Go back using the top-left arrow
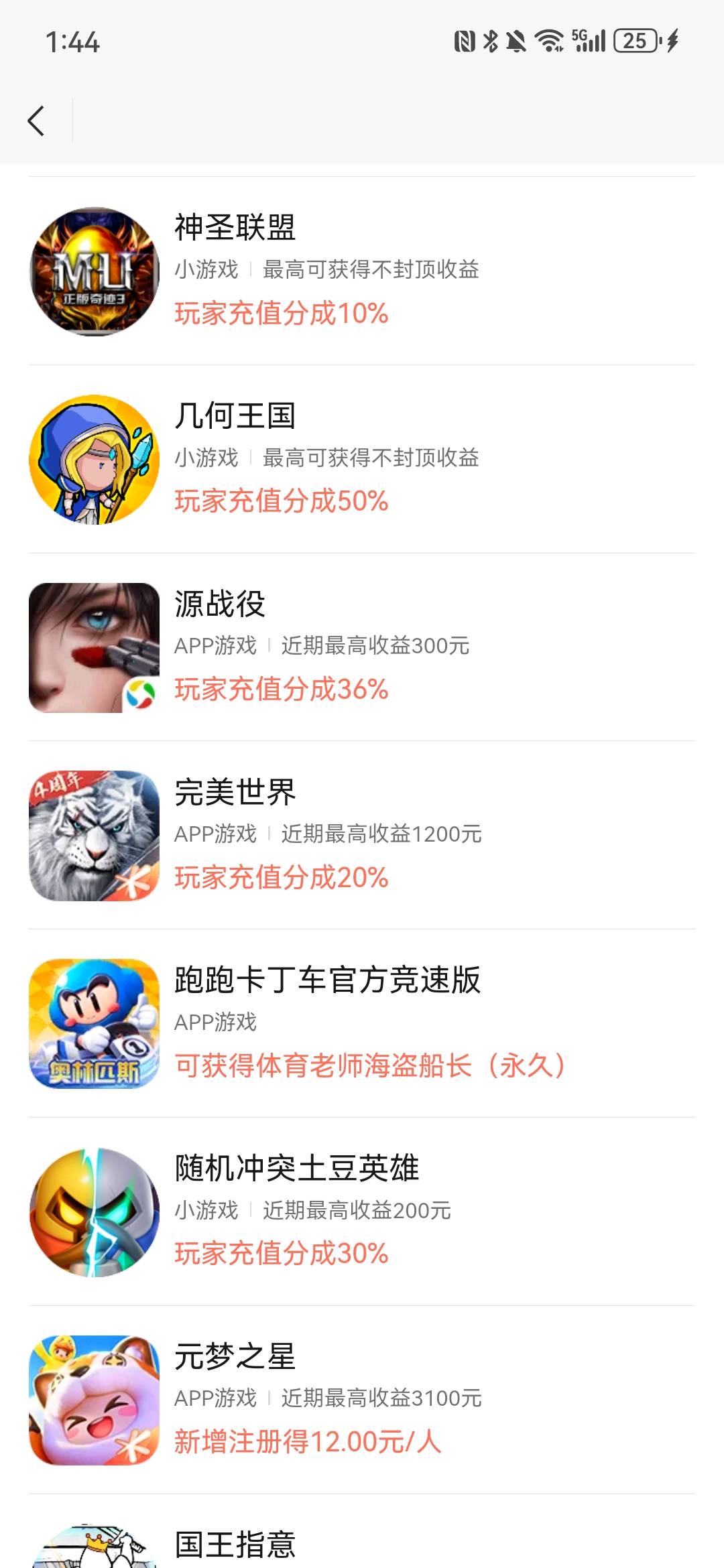This screenshot has height=1568, width=724. click(x=36, y=121)
